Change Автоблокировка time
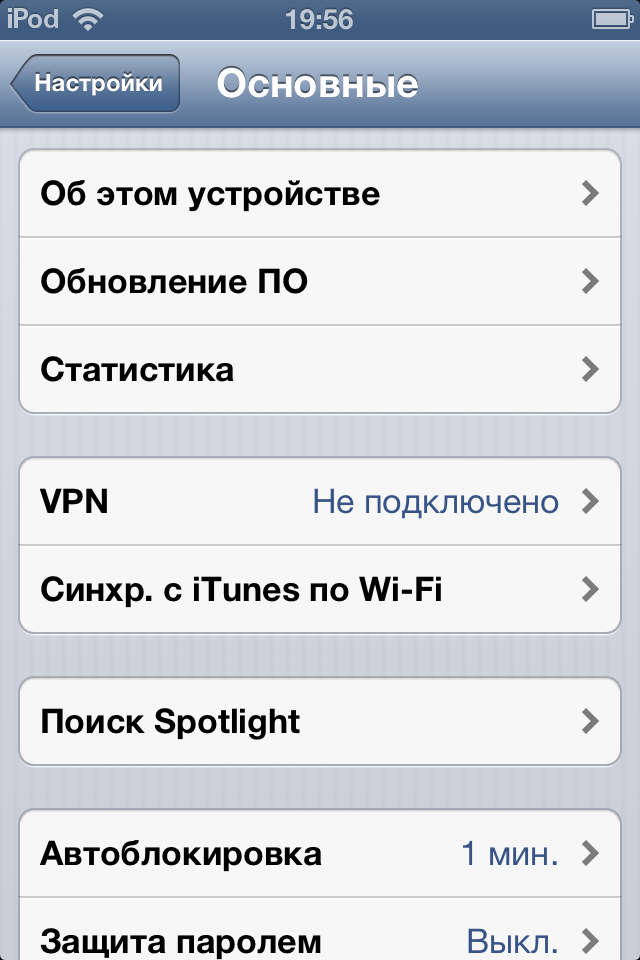Image resolution: width=640 pixels, height=960 pixels. click(320, 854)
